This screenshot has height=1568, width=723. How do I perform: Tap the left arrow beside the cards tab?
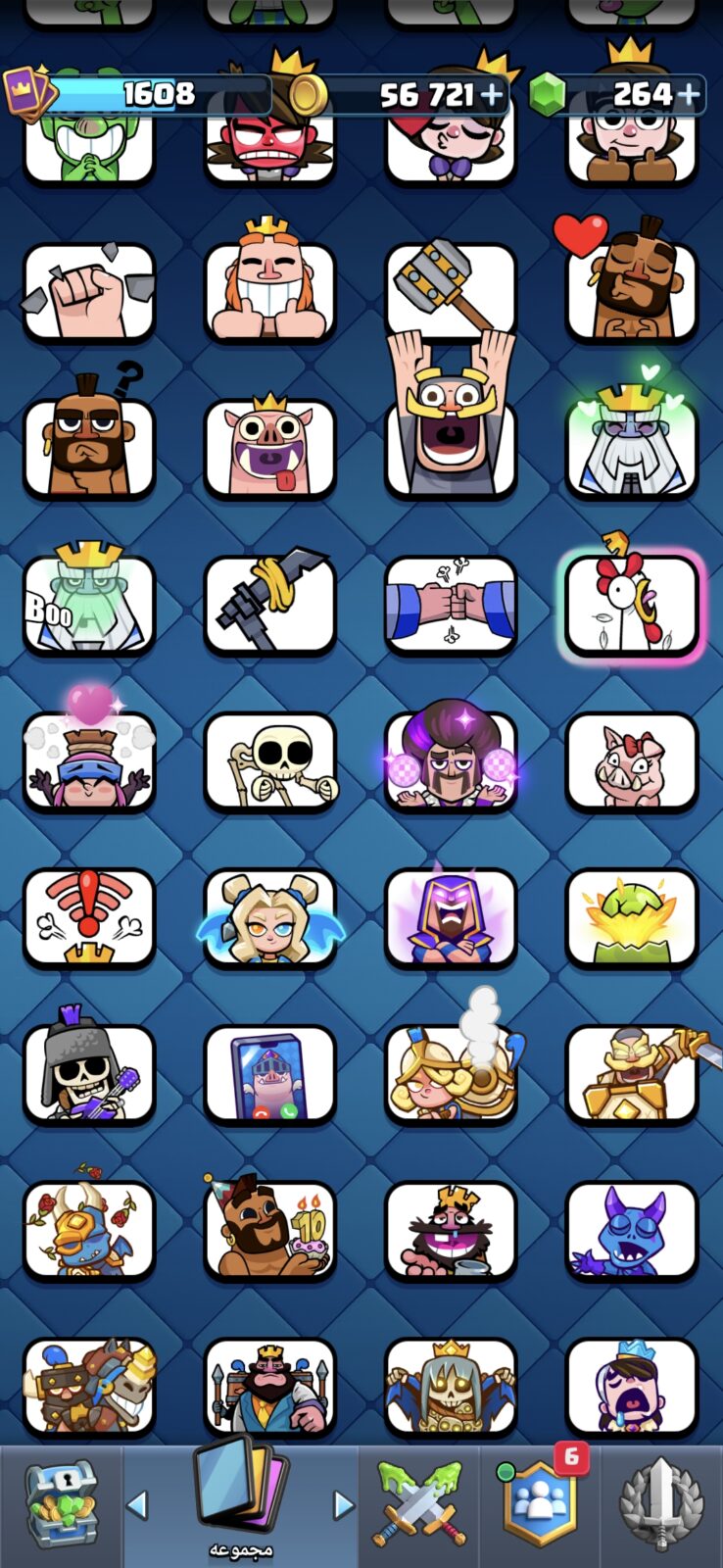click(138, 1503)
